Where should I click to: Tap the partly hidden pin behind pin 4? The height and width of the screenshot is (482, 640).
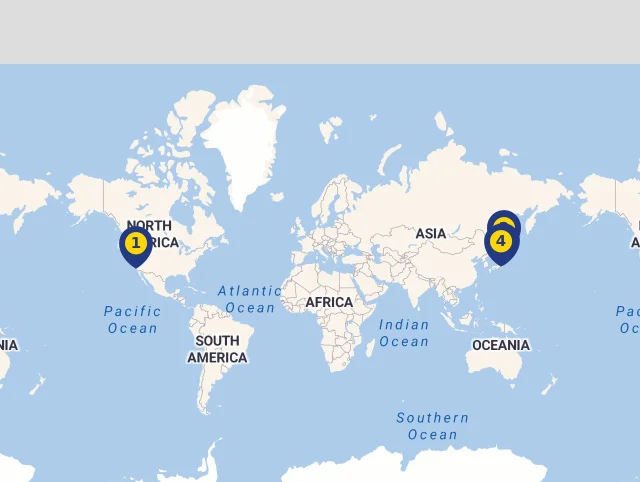click(x=505, y=217)
